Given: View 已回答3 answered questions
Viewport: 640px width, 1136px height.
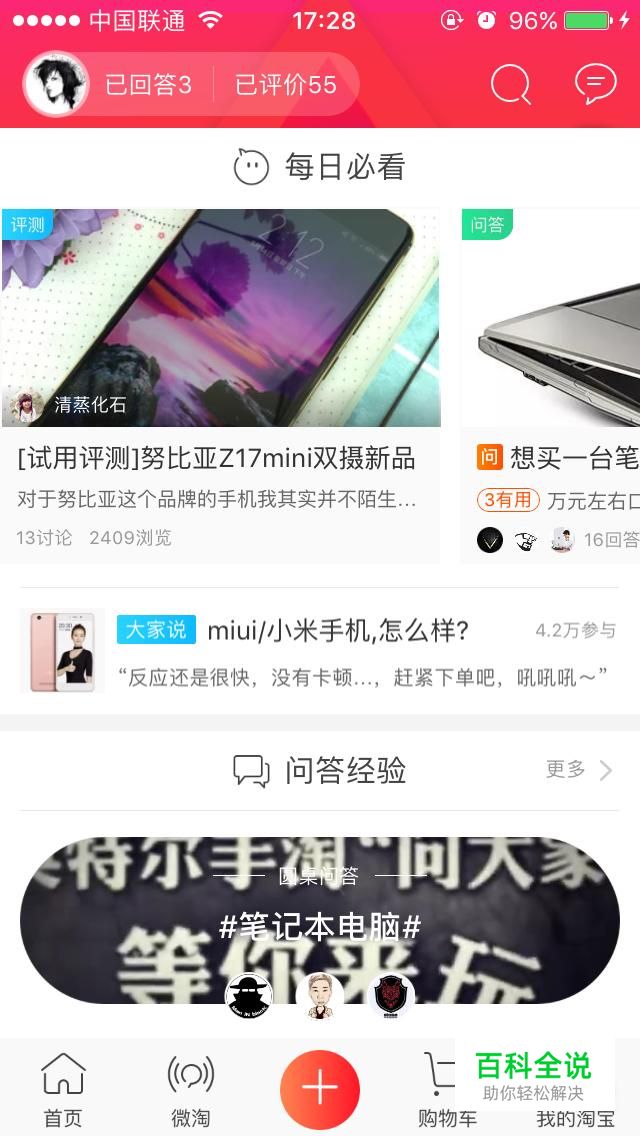Looking at the screenshot, I should pos(148,85).
